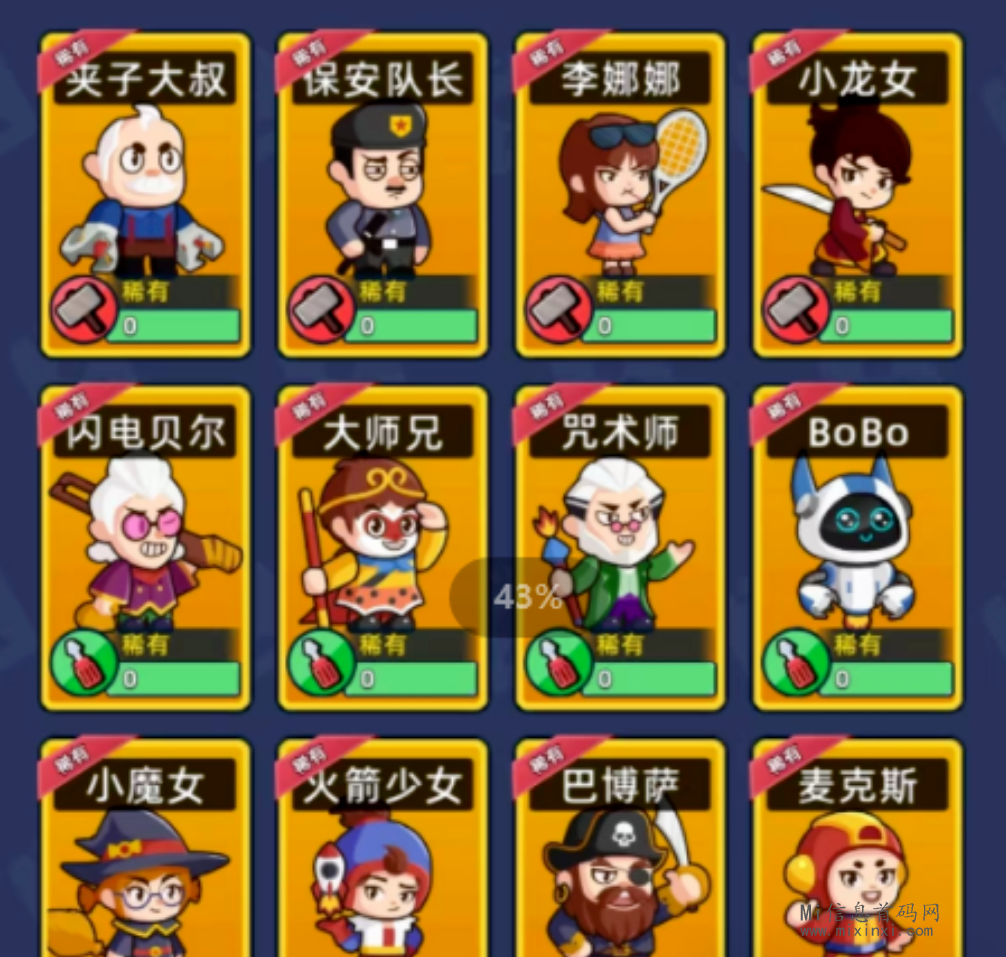View the 李娜娜 character card
Screen dimensions: 1006x957
[620, 195]
